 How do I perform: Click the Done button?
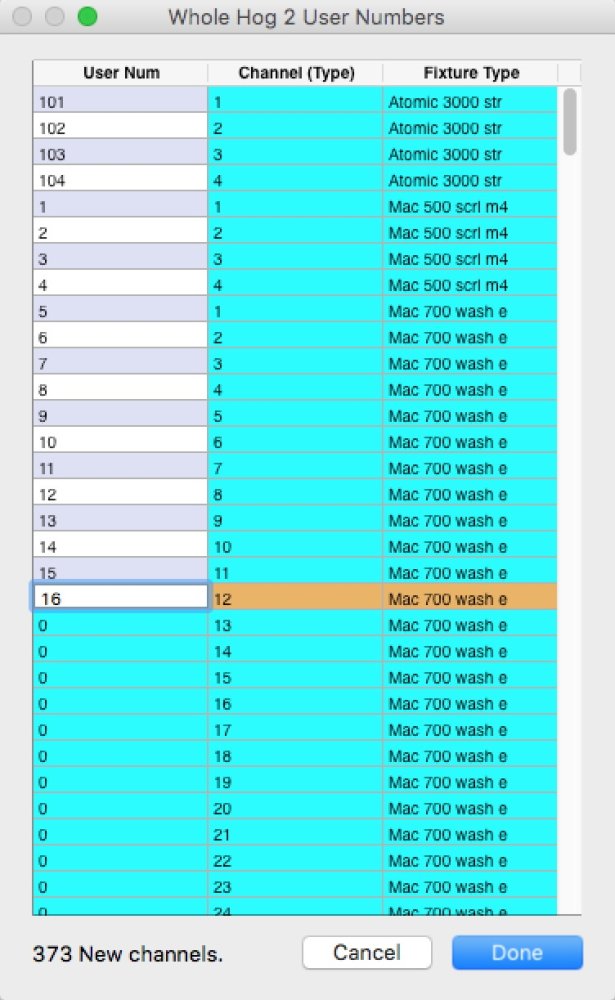pos(517,953)
